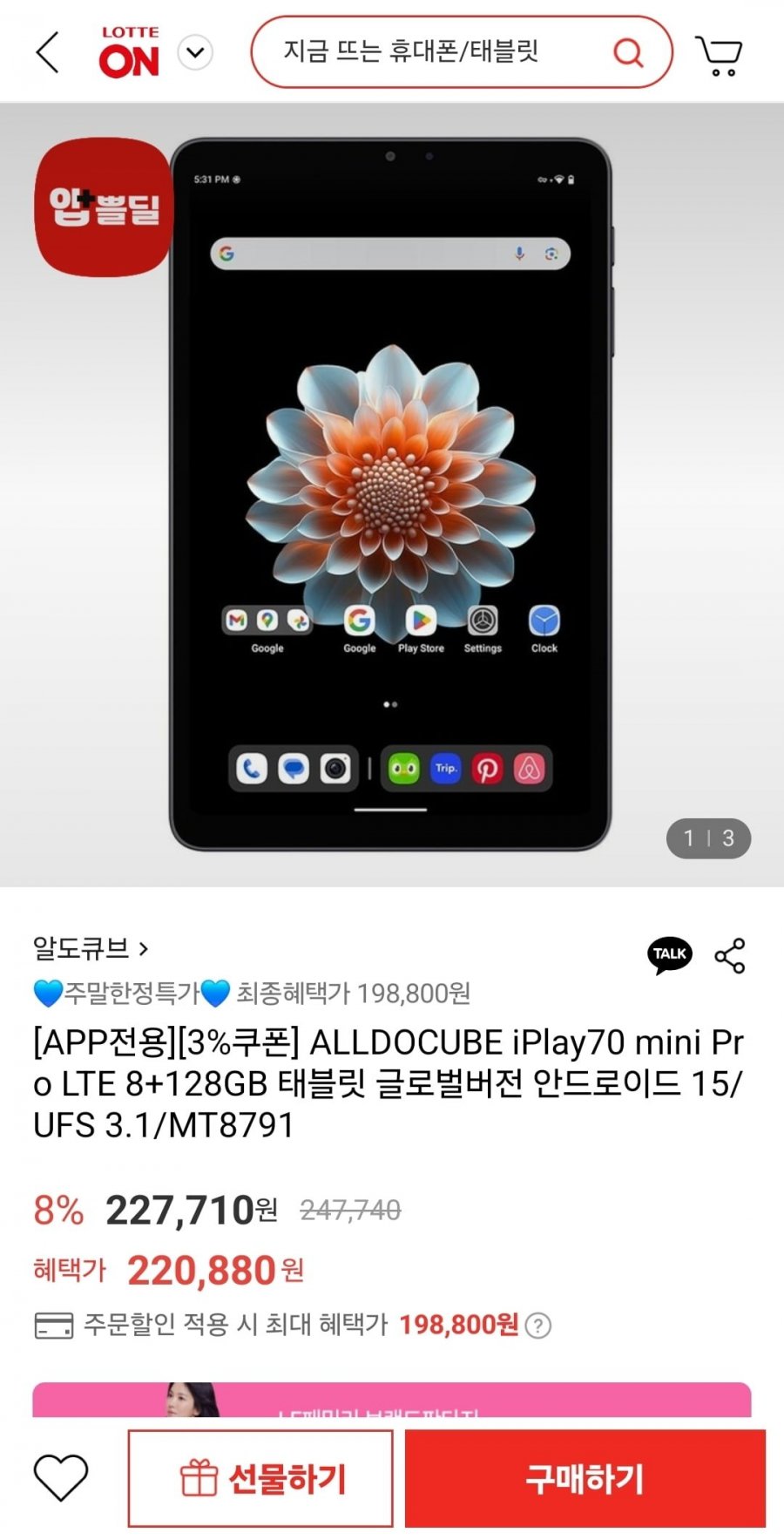Expand the dropdown next to the LOTTE ON logo
This screenshot has height=1540, width=784.
coord(195,52)
